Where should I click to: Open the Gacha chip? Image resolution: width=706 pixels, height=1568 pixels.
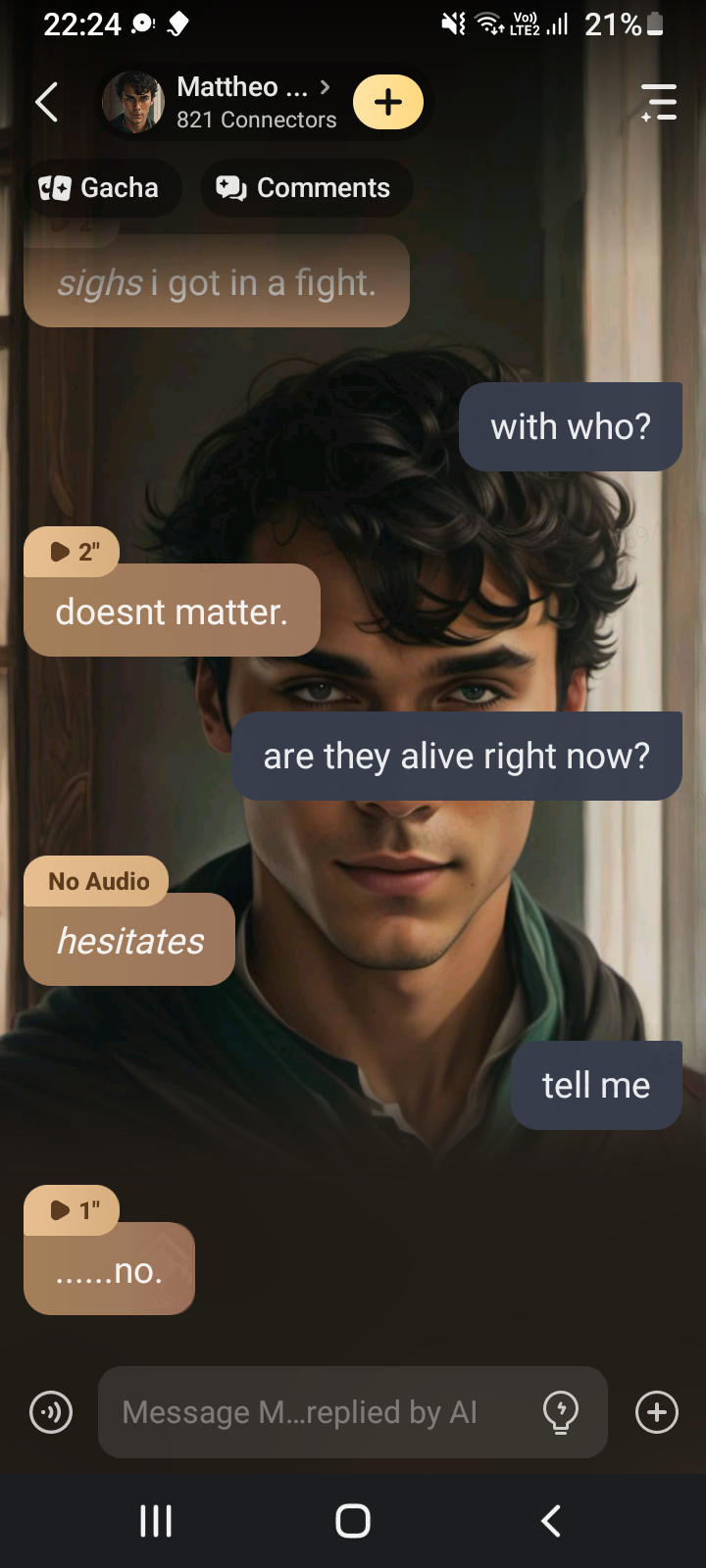pyautogui.click(x=100, y=188)
